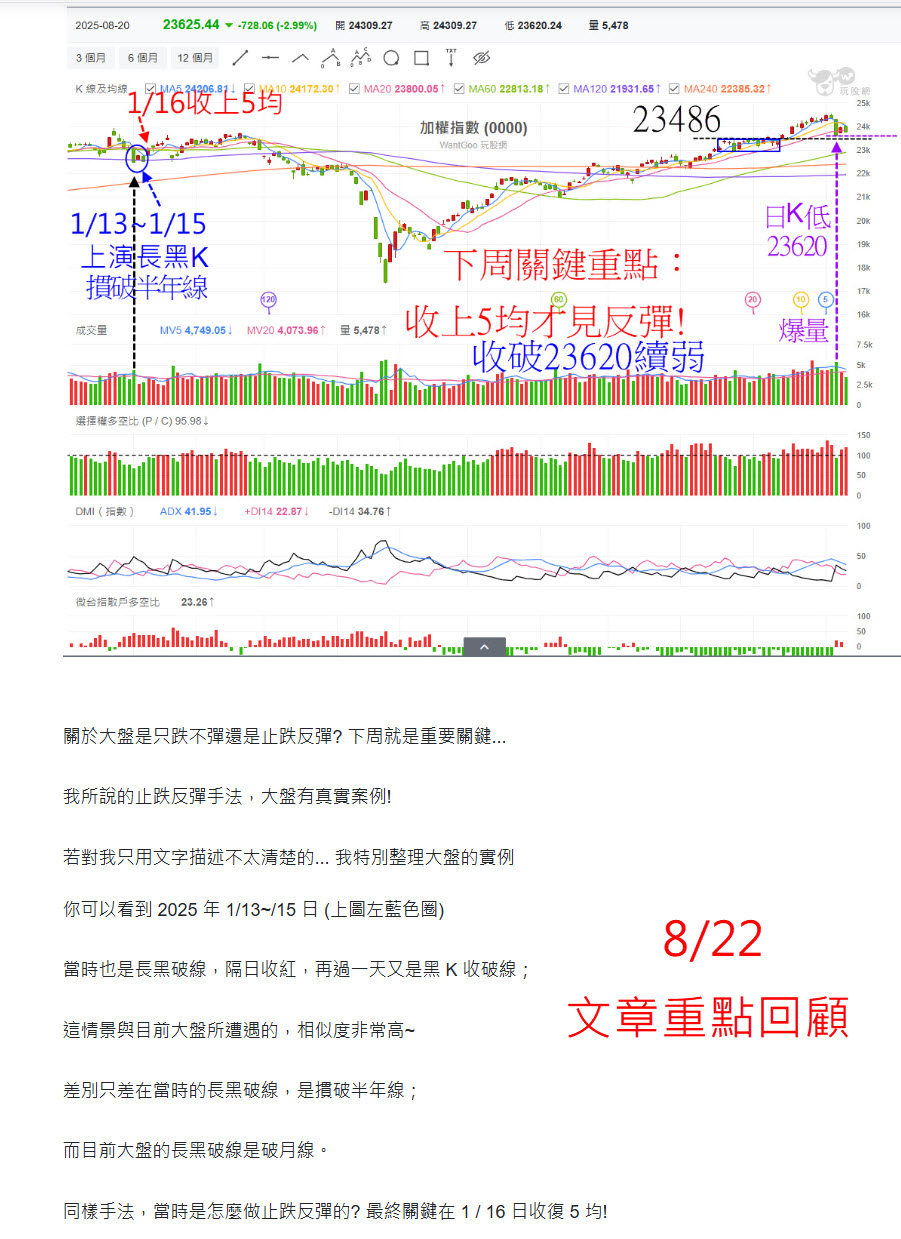This screenshot has width=901, height=1239.
Task: Switch to the 3個月 time range tab
Action: coord(91,58)
